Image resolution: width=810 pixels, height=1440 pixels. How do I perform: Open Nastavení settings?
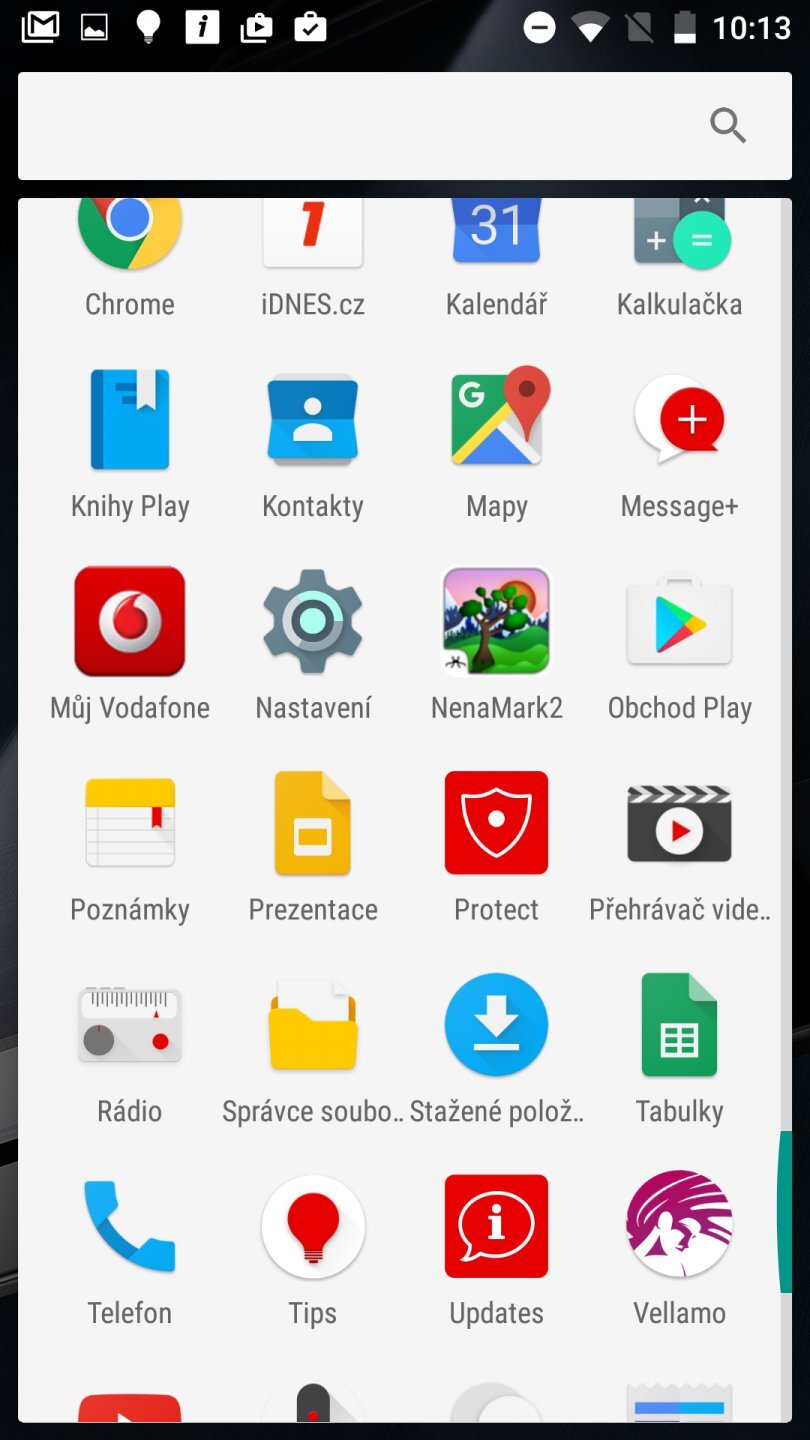(x=312, y=621)
